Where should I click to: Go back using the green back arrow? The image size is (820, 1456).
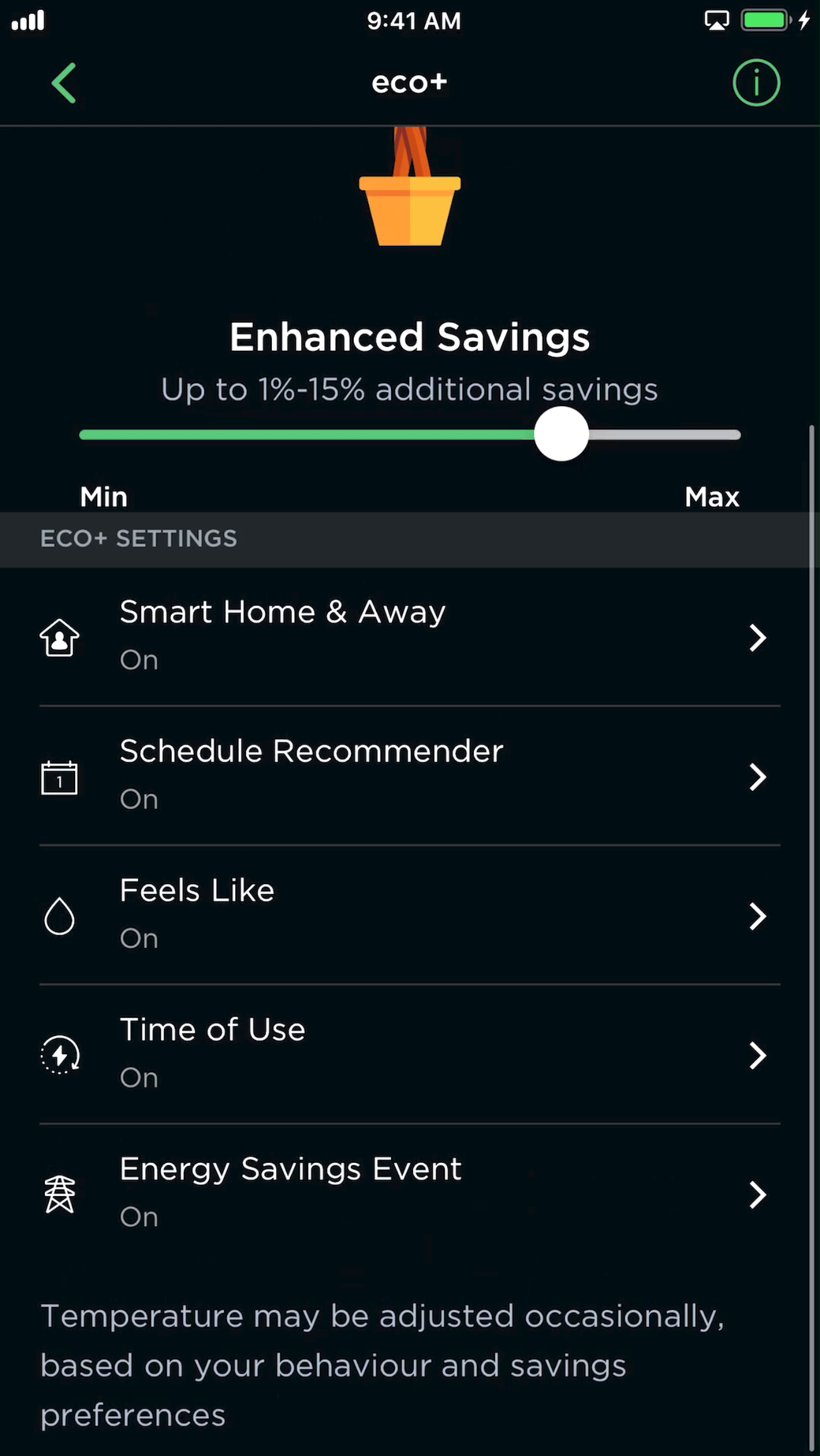[x=63, y=82]
